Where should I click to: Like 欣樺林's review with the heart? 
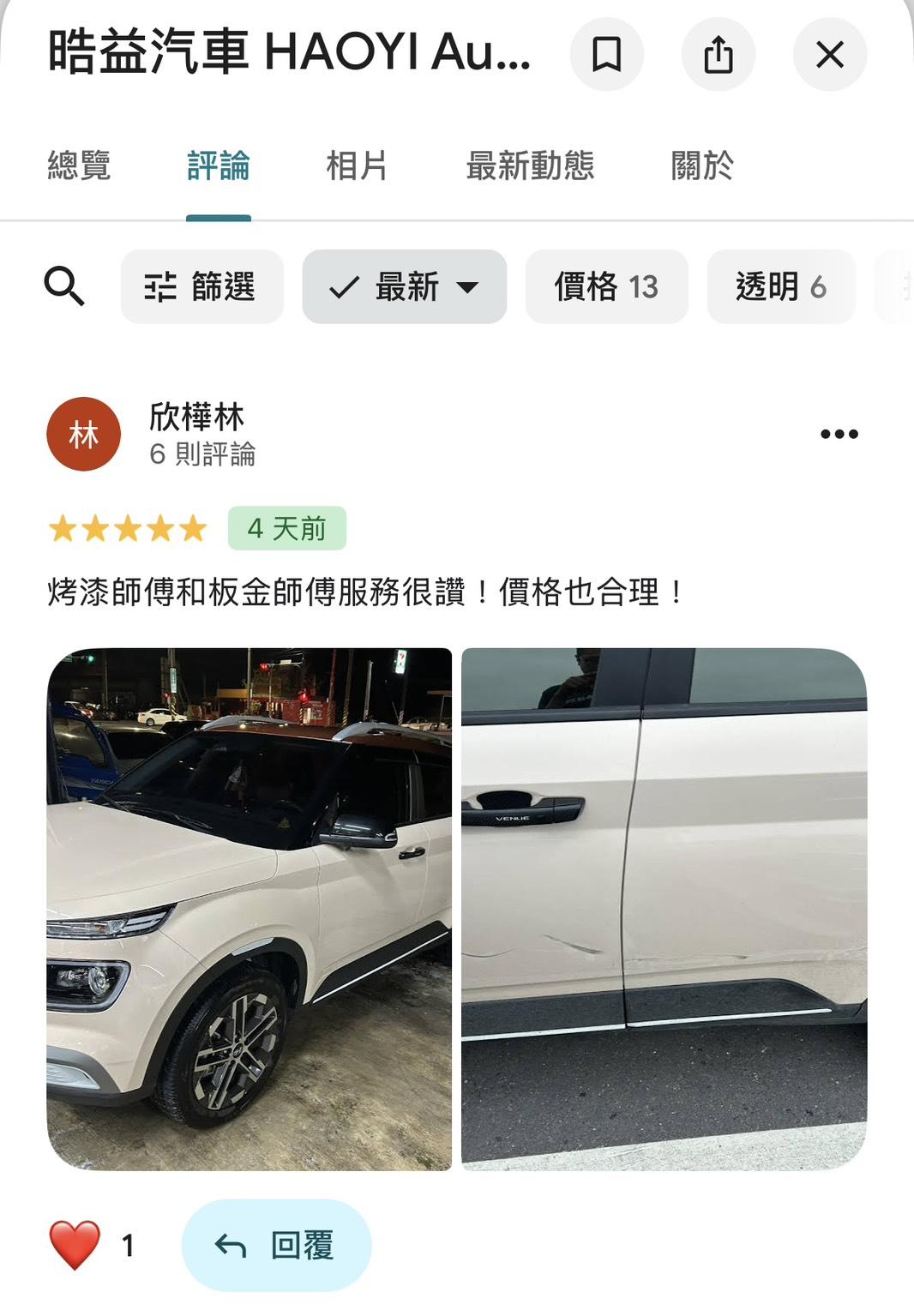click(75, 1245)
